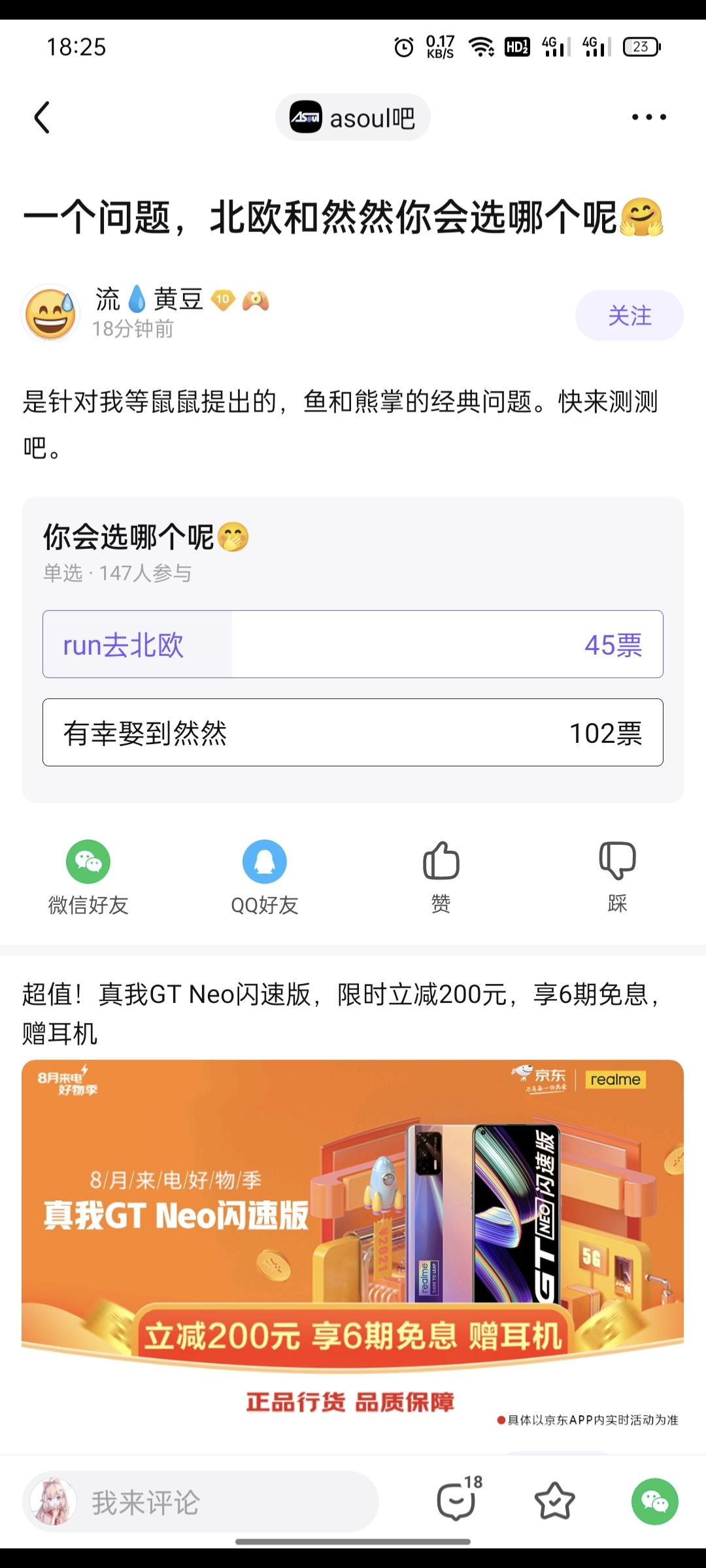Image resolution: width=706 pixels, height=1568 pixels.
Task: Go back using the top-left arrow
Action: tap(42, 118)
